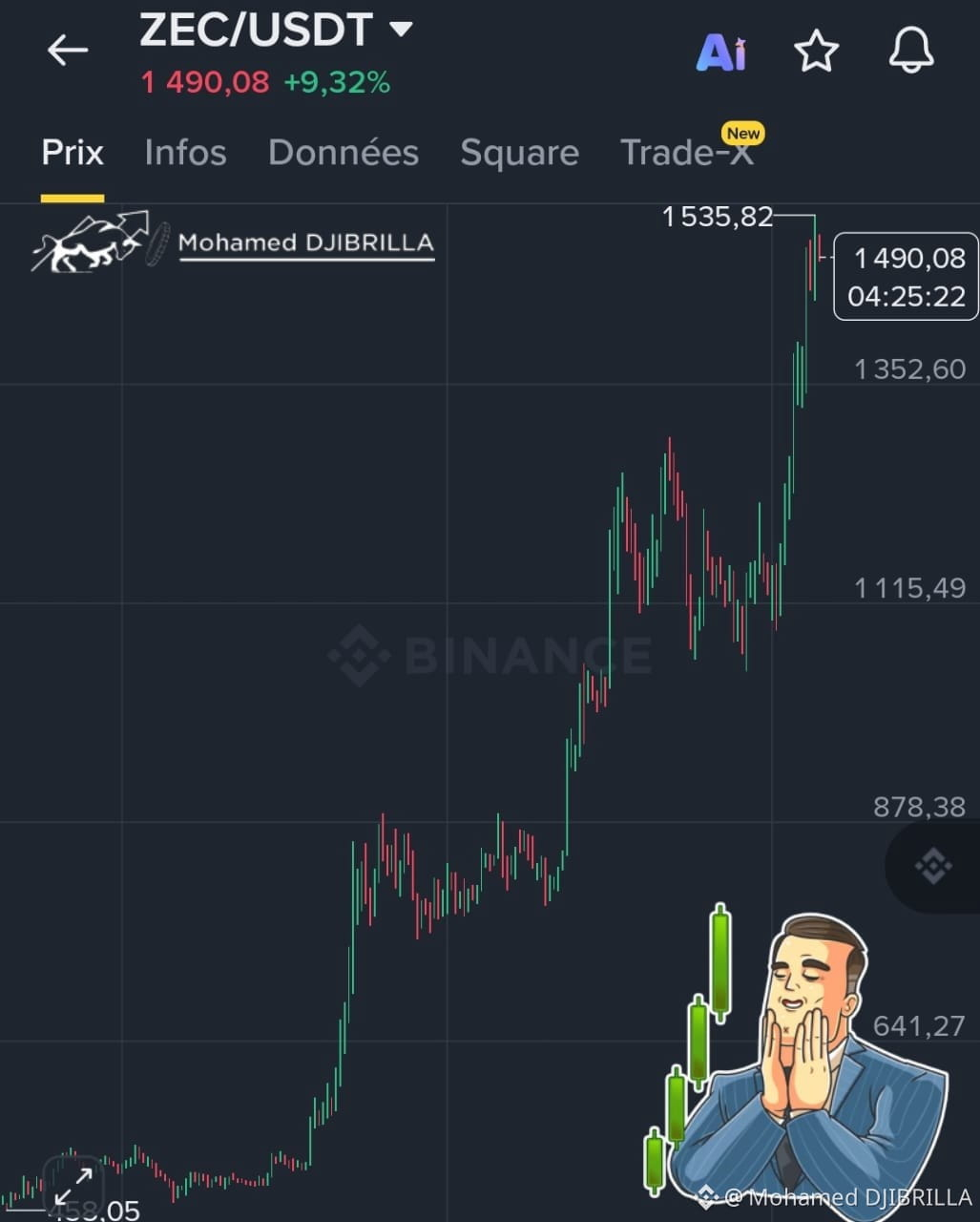The height and width of the screenshot is (1222, 980).
Task: Select the Prix tab
Action: [x=73, y=153]
